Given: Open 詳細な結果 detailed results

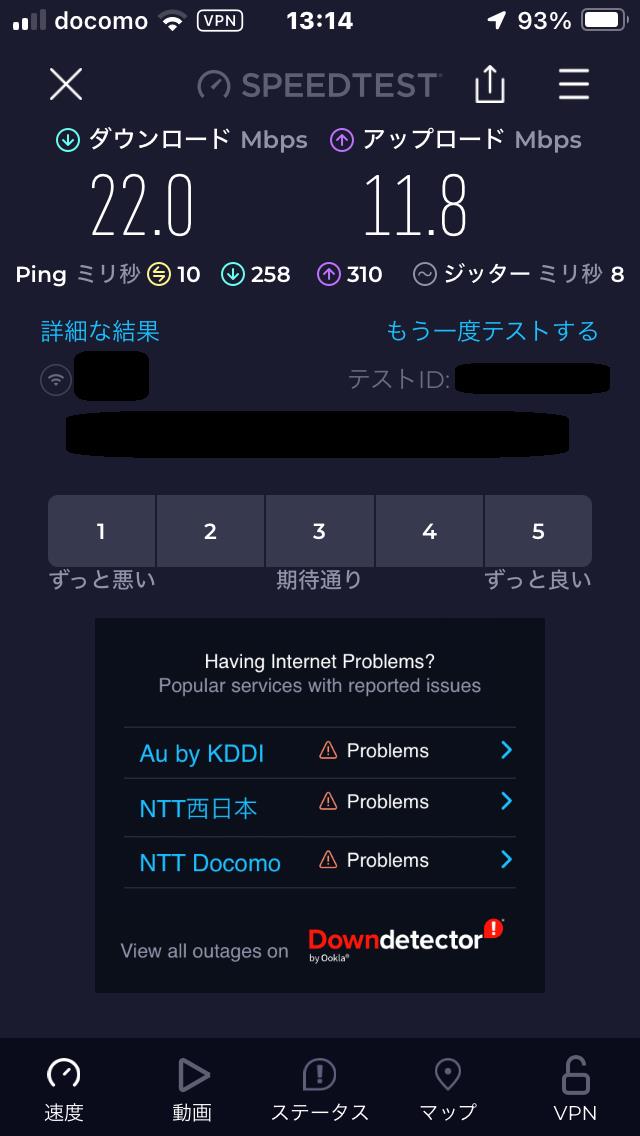Looking at the screenshot, I should 100,331.
